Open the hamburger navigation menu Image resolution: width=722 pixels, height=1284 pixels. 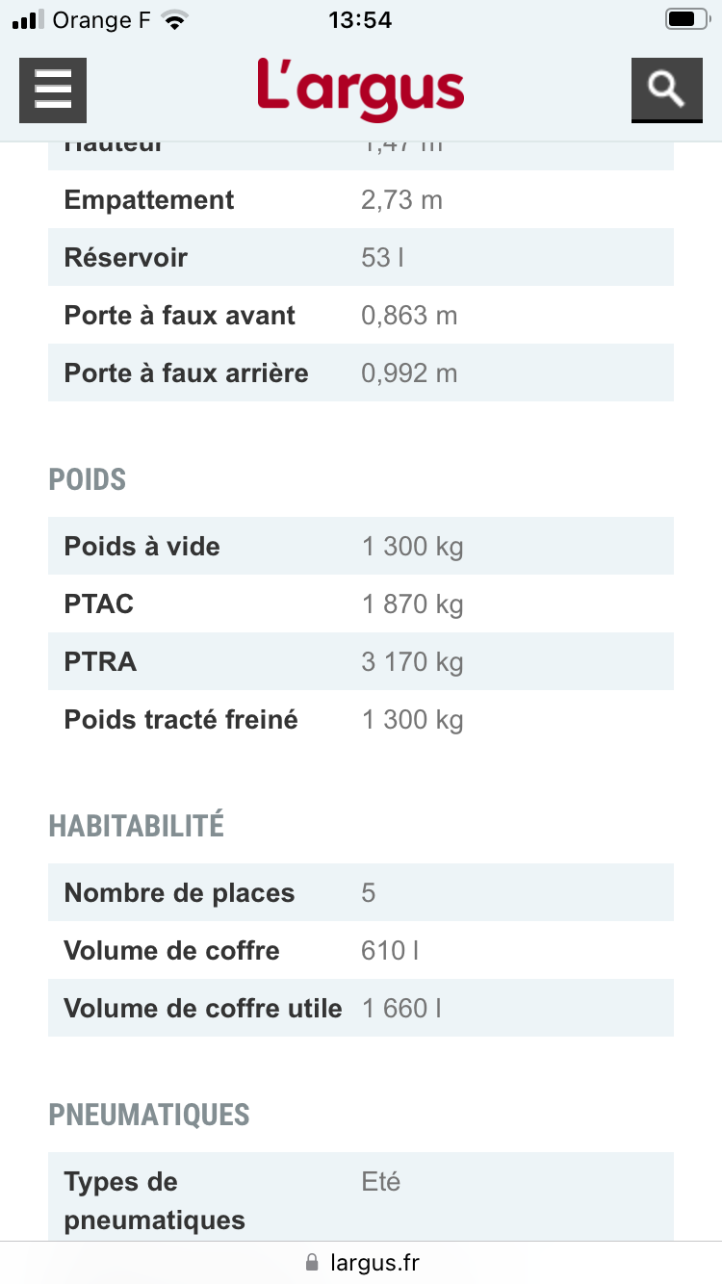click(x=53, y=90)
